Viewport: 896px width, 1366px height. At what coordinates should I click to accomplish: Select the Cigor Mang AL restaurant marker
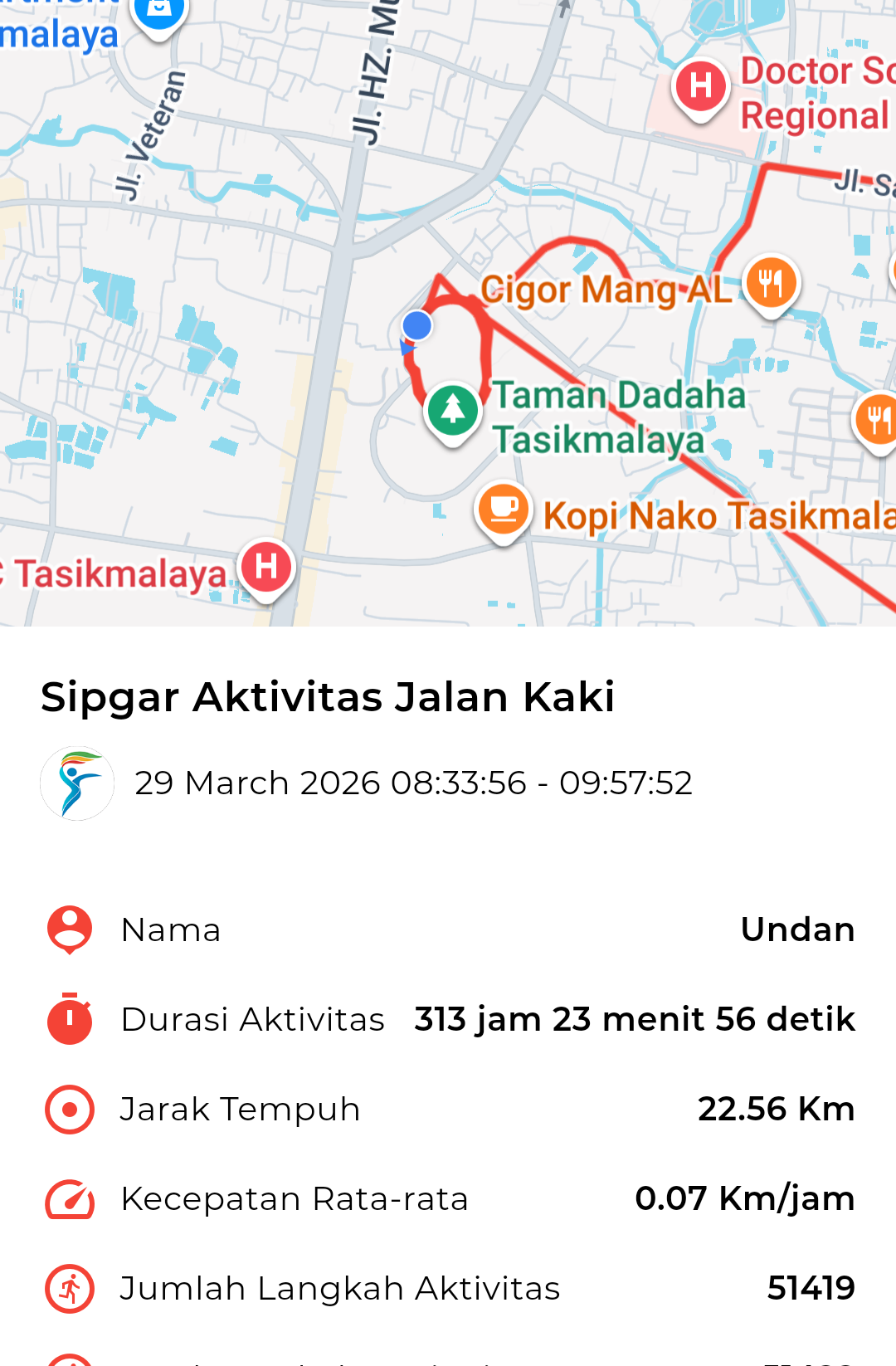click(x=771, y=283)
